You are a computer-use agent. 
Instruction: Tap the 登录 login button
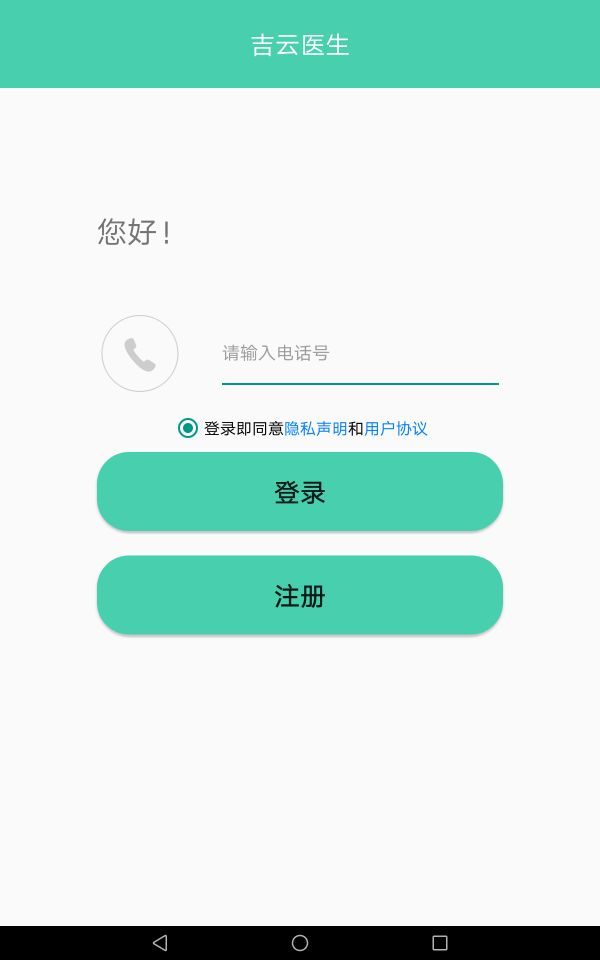click(300, 492)
